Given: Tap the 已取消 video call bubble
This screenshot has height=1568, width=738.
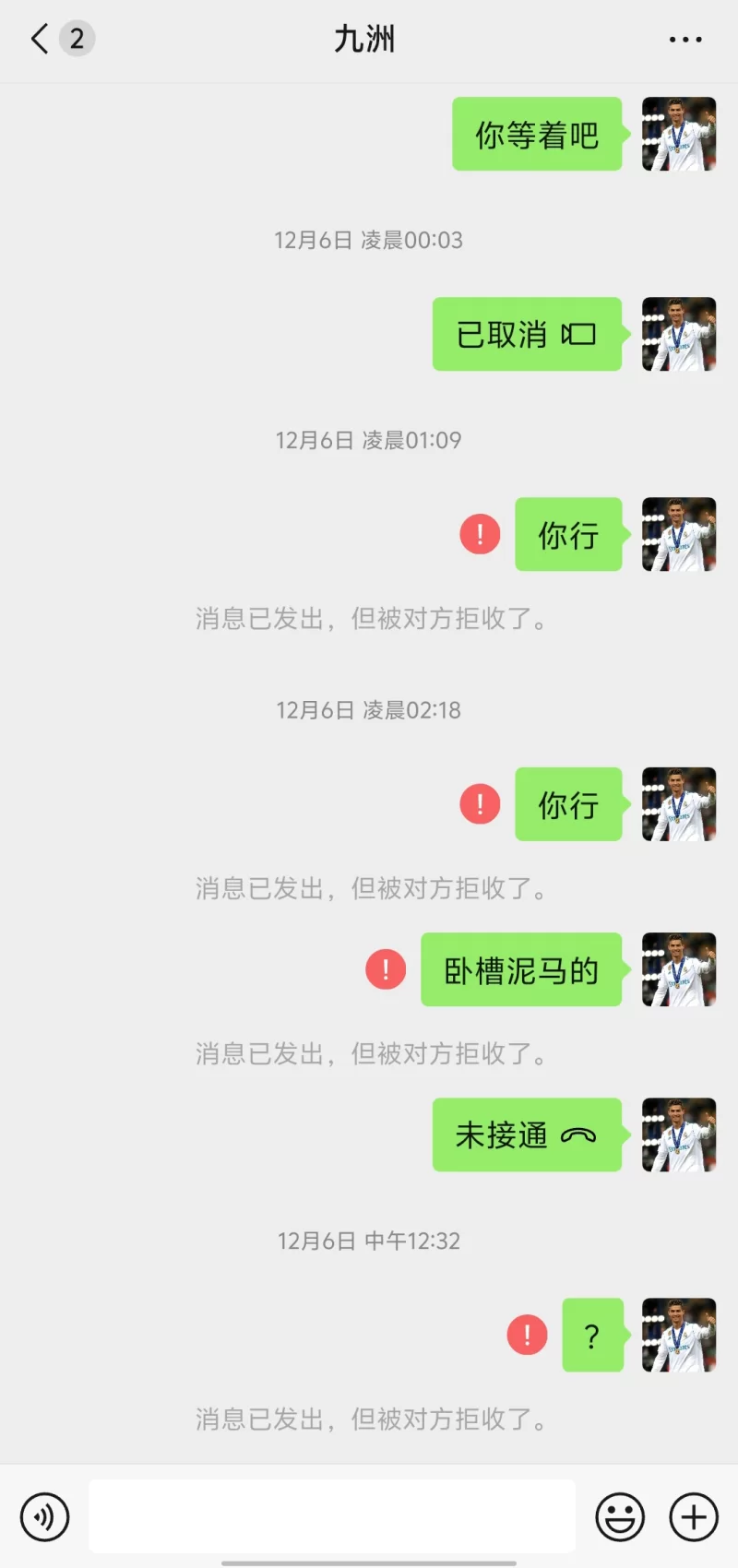Looking at the screenshot, I should tap(527, 334).
